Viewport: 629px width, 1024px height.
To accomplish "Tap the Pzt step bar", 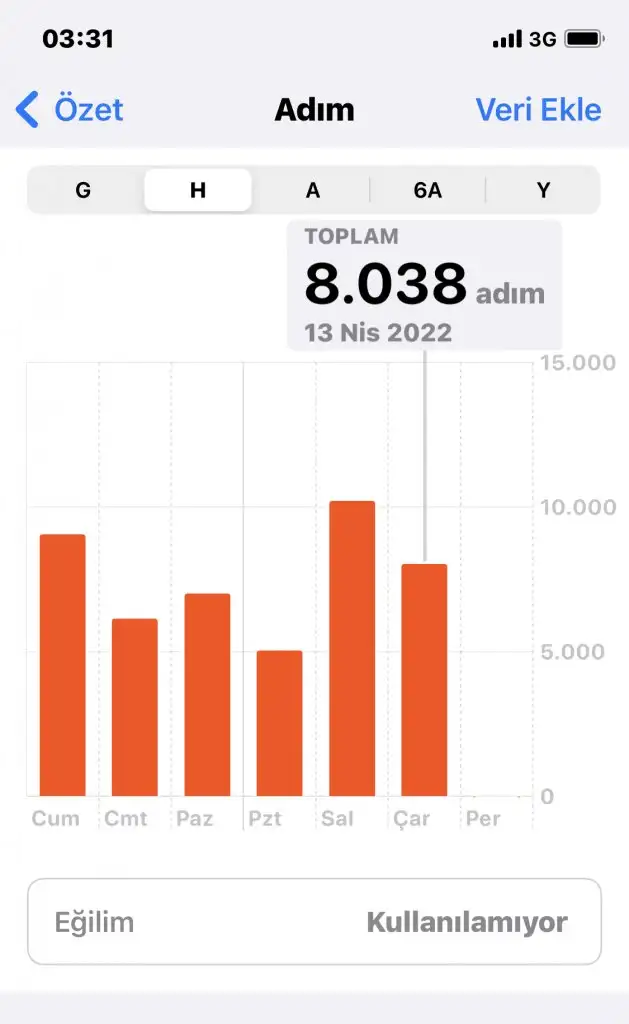I will (x=280, y=723).
